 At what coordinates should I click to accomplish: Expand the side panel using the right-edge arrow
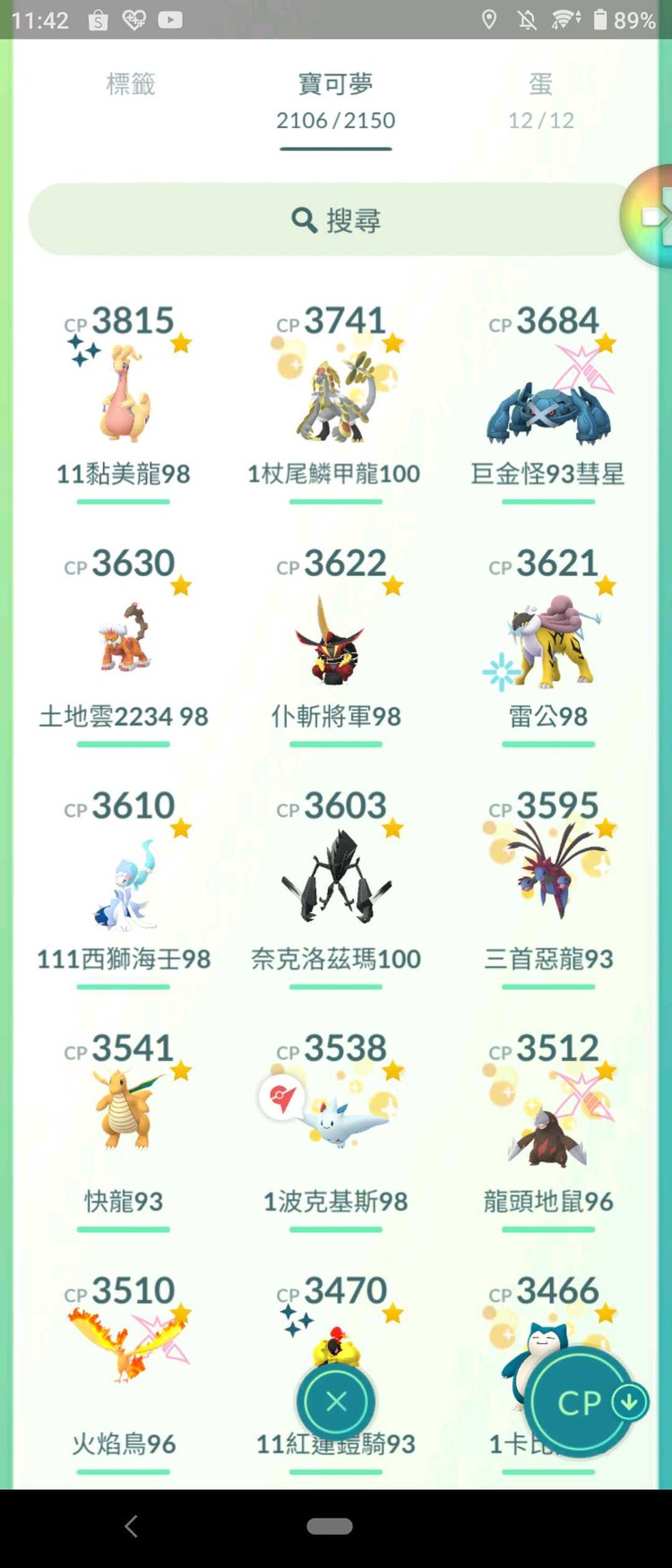point(656,213)
